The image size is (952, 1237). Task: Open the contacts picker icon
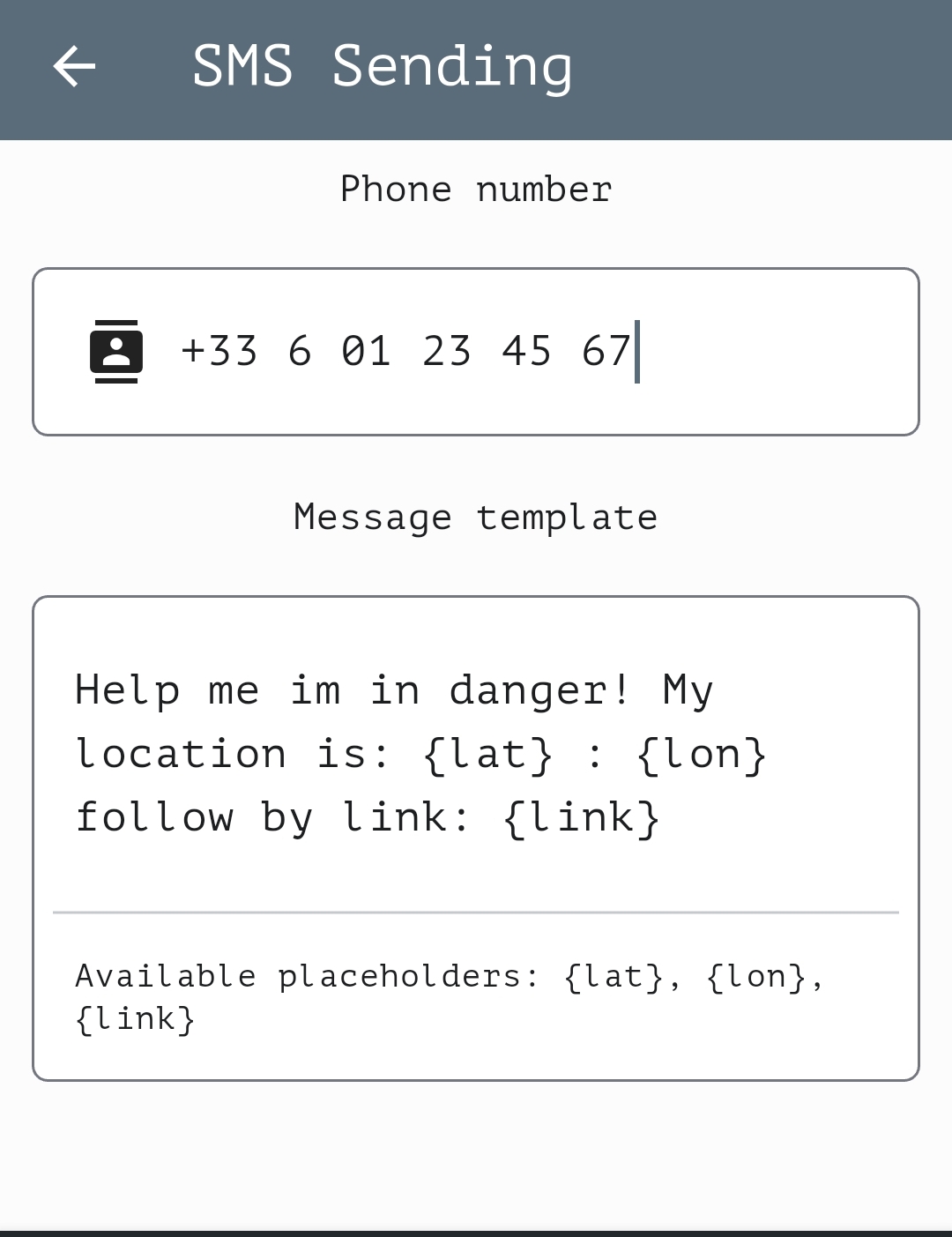(x=116, y=352)
